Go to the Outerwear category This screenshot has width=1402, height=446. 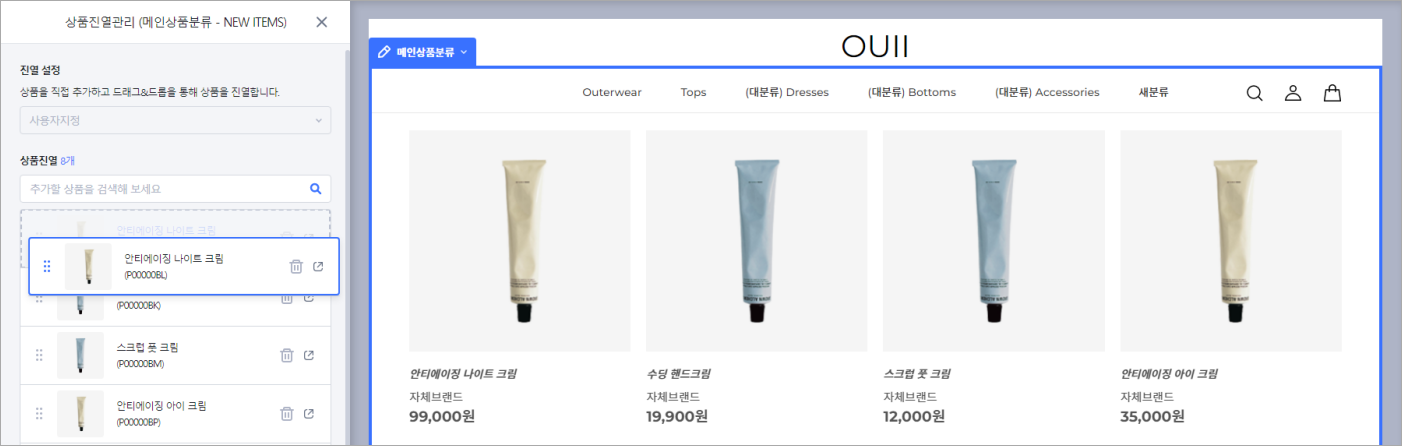pos(612,92)
